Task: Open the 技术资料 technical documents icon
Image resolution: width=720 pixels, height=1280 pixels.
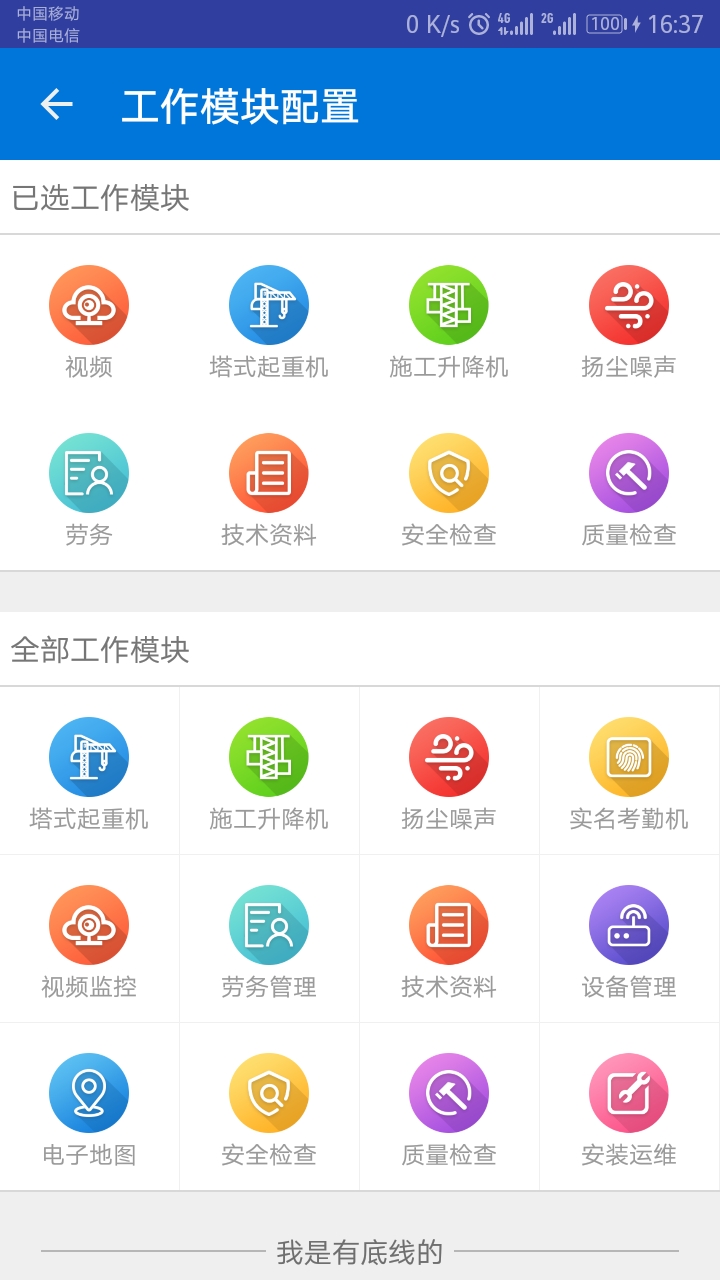Action: [269, 472]
